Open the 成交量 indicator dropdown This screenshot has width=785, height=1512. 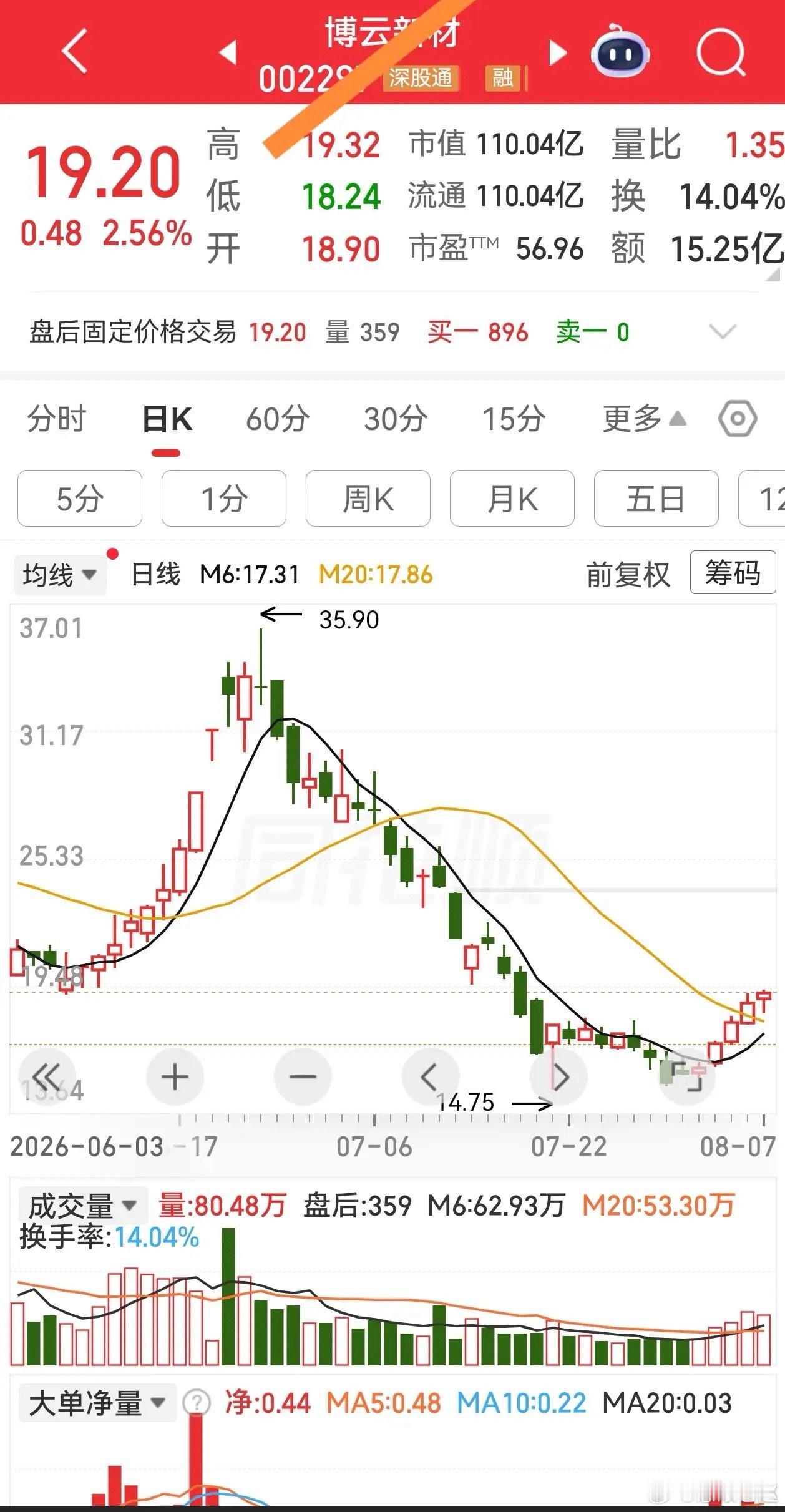(x=82, y=1206)
